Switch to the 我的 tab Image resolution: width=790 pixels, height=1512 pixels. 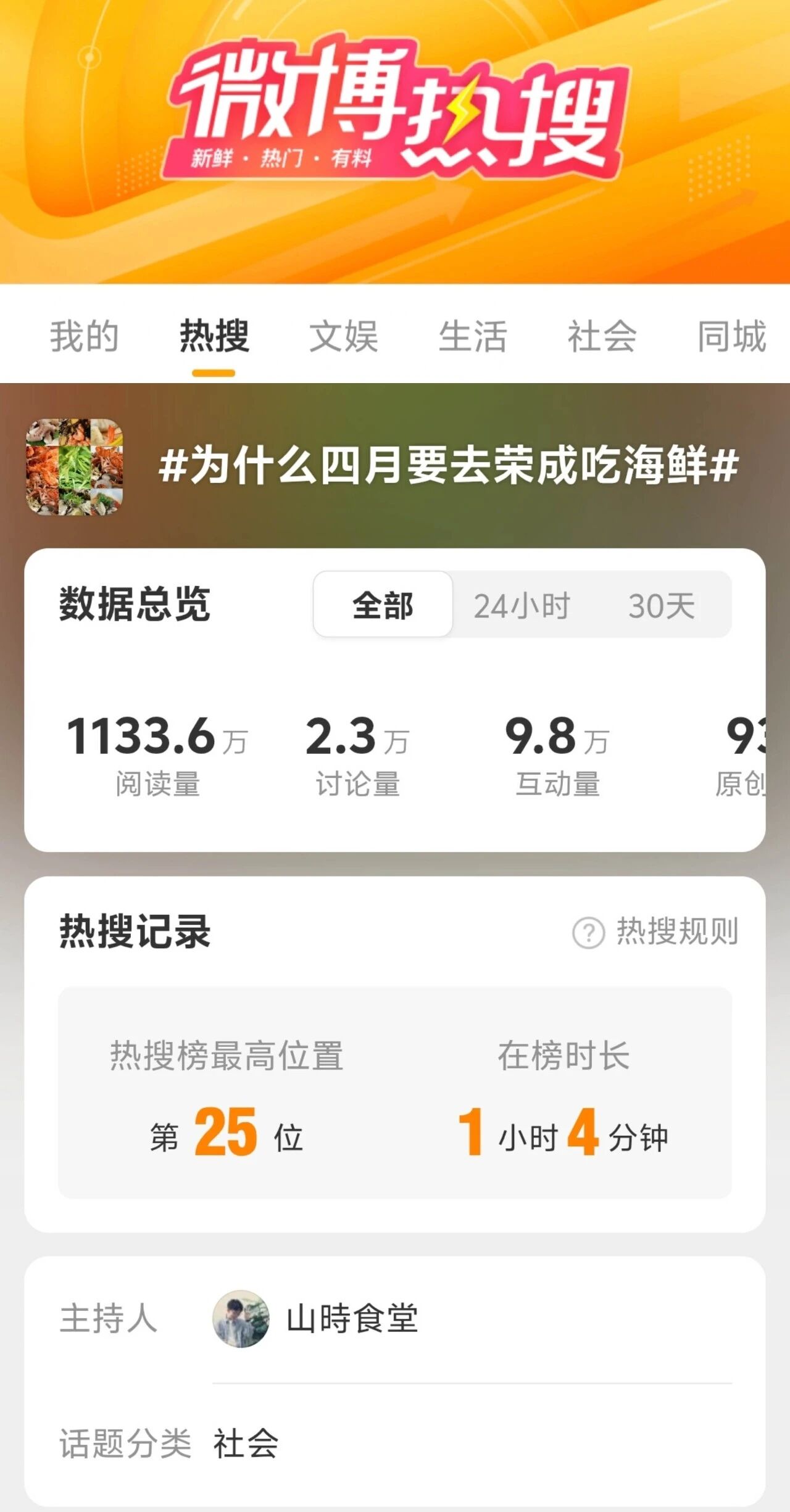tap(84, 336)
